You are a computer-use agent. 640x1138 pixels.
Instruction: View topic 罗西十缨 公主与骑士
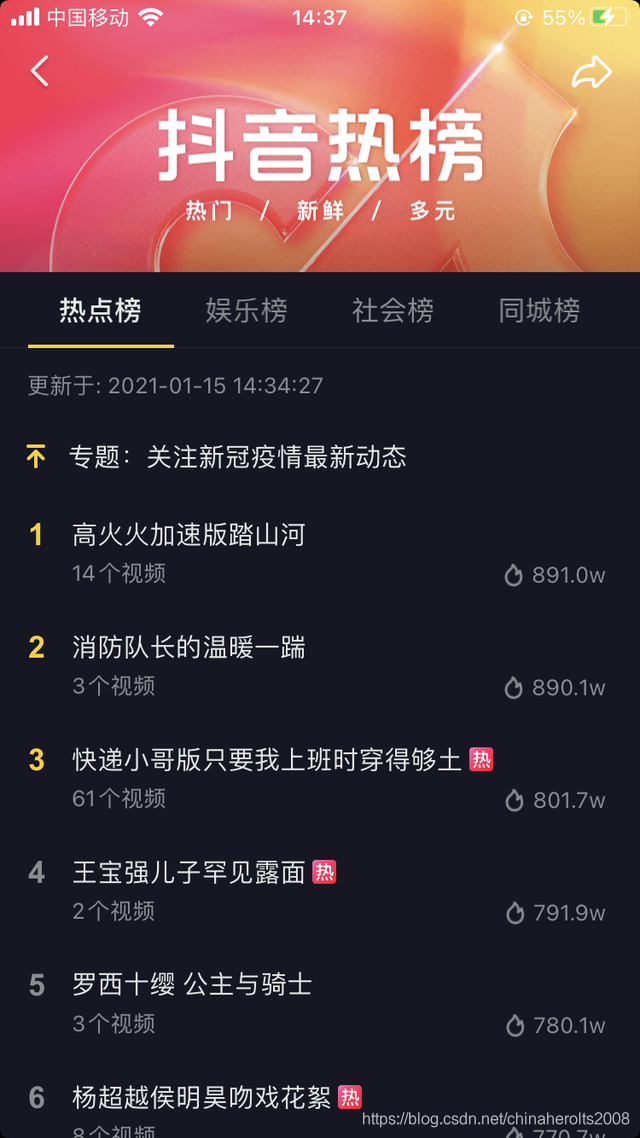(193, 985)
